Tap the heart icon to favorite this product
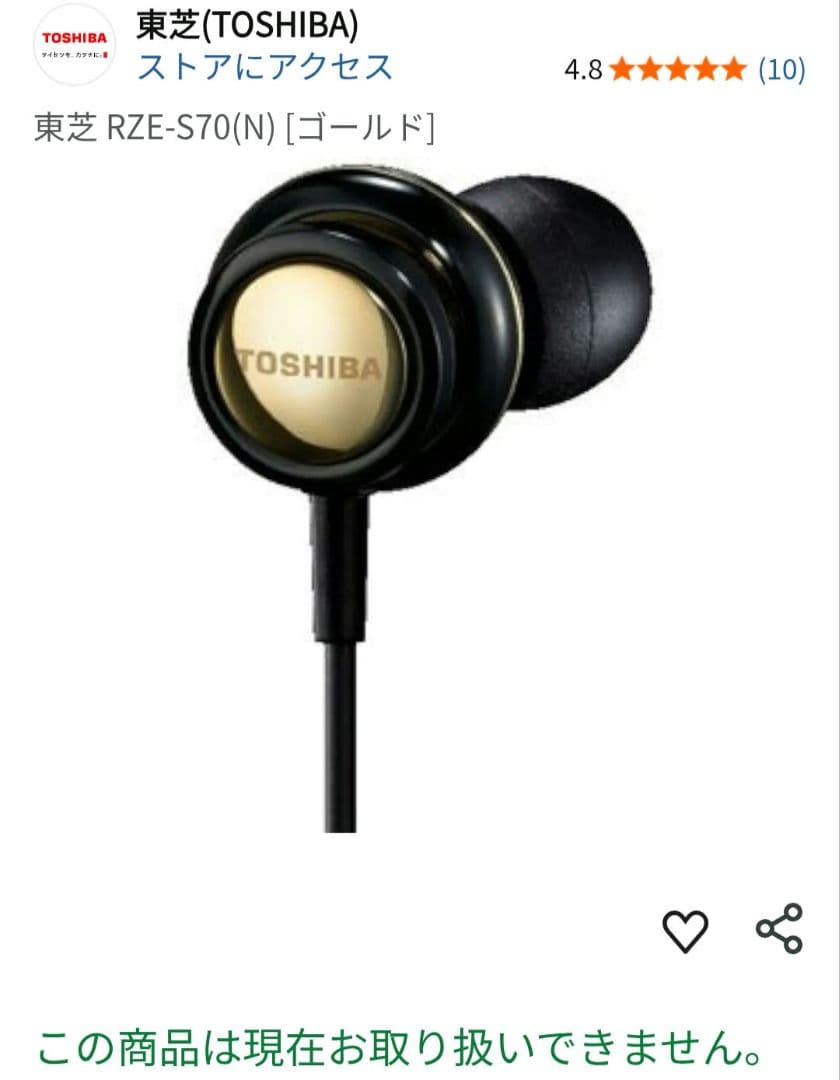840x1080 pixels. pyautogui.click(x=684, y=929)
